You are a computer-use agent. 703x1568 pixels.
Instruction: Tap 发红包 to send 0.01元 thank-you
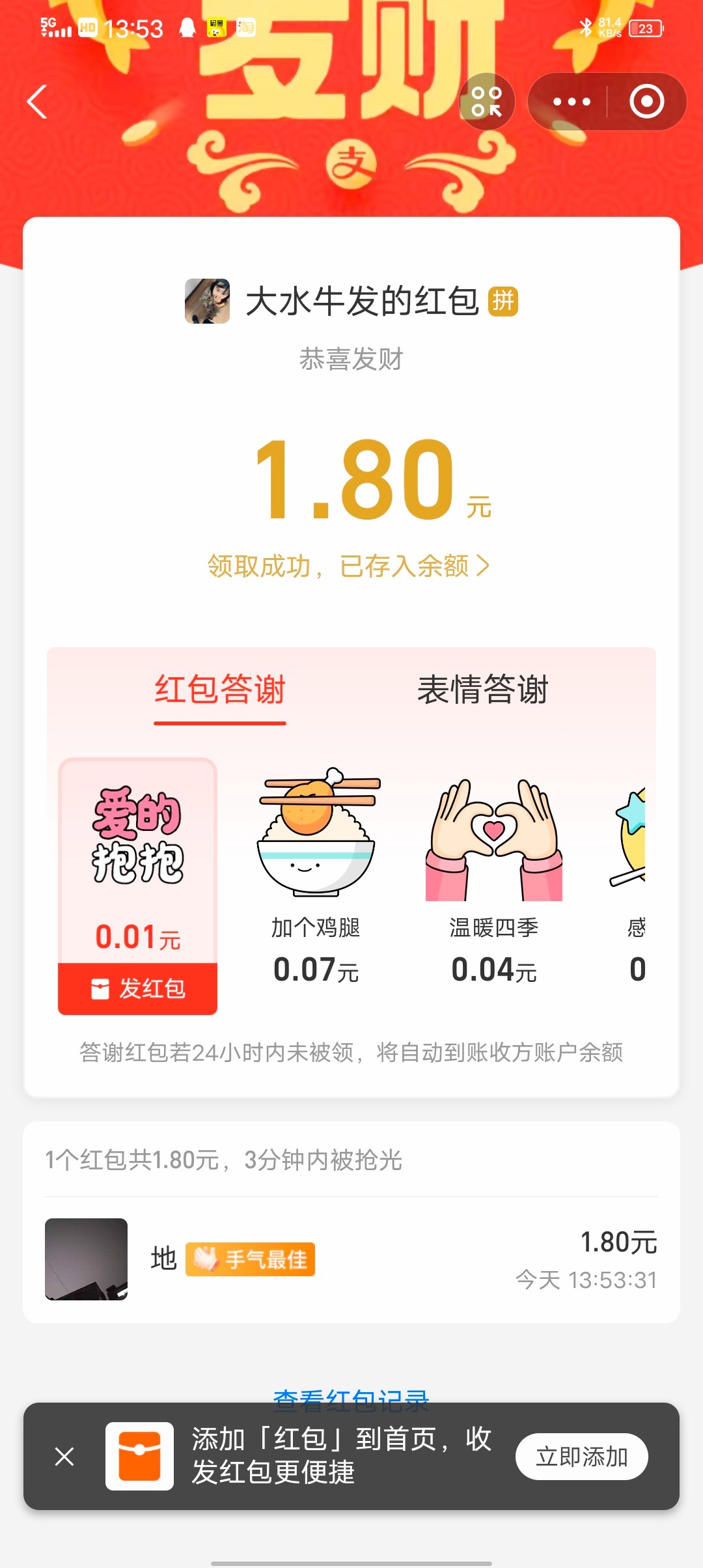click(138, 988)
